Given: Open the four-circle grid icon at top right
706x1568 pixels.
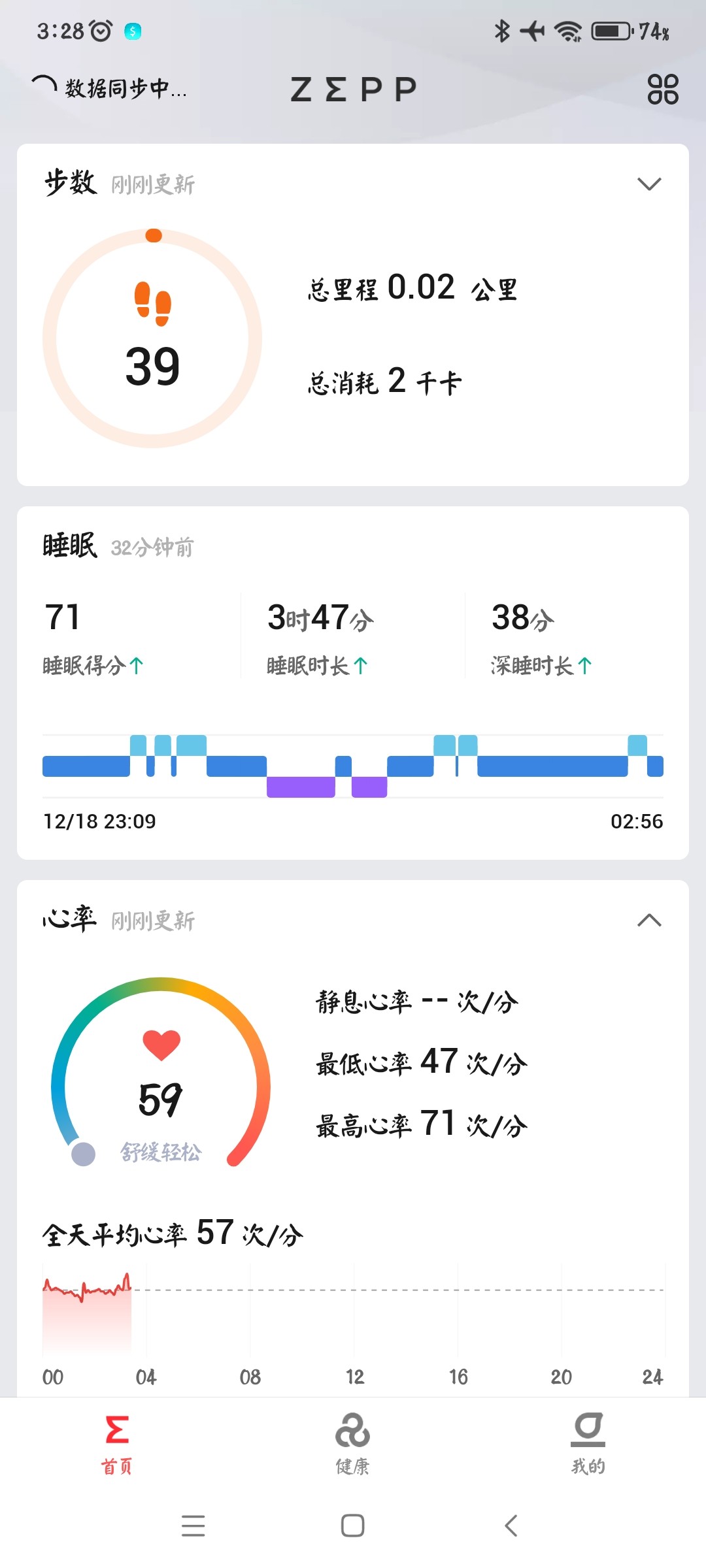Looking at the screenshot, I should (663, 90).
